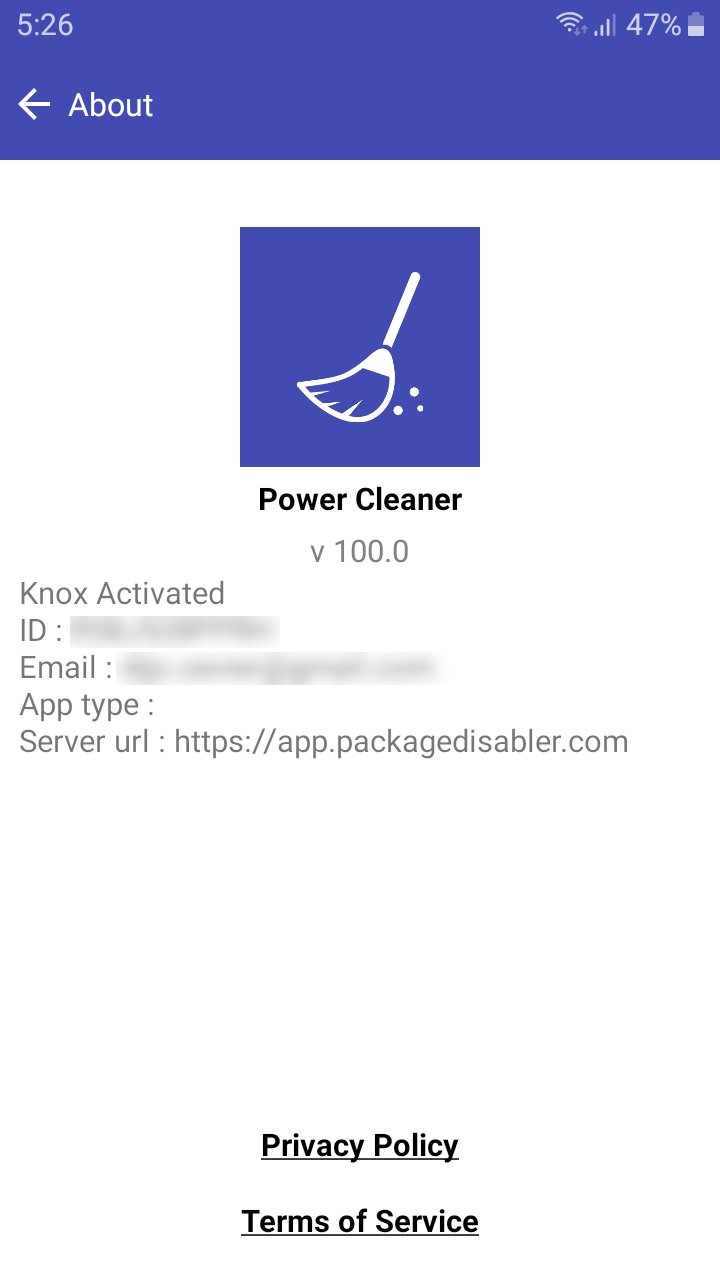This screenshot has height=1280, width=720.
Task: Open the Terms of Service link
Action: coord(360,1222)
